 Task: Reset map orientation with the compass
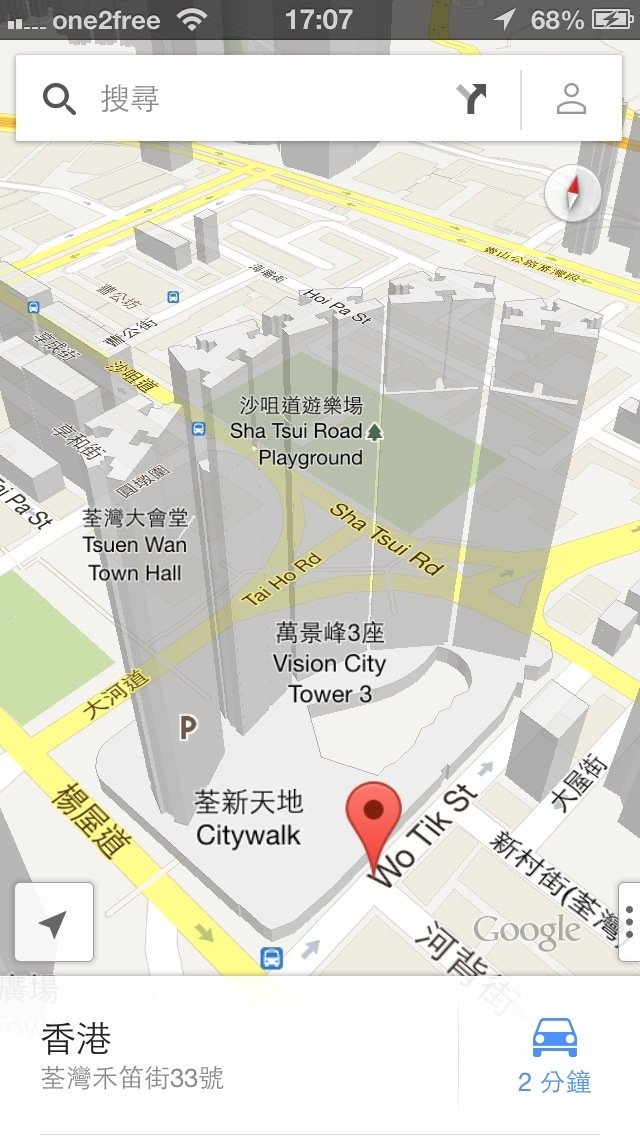click(x=573, y=193)
